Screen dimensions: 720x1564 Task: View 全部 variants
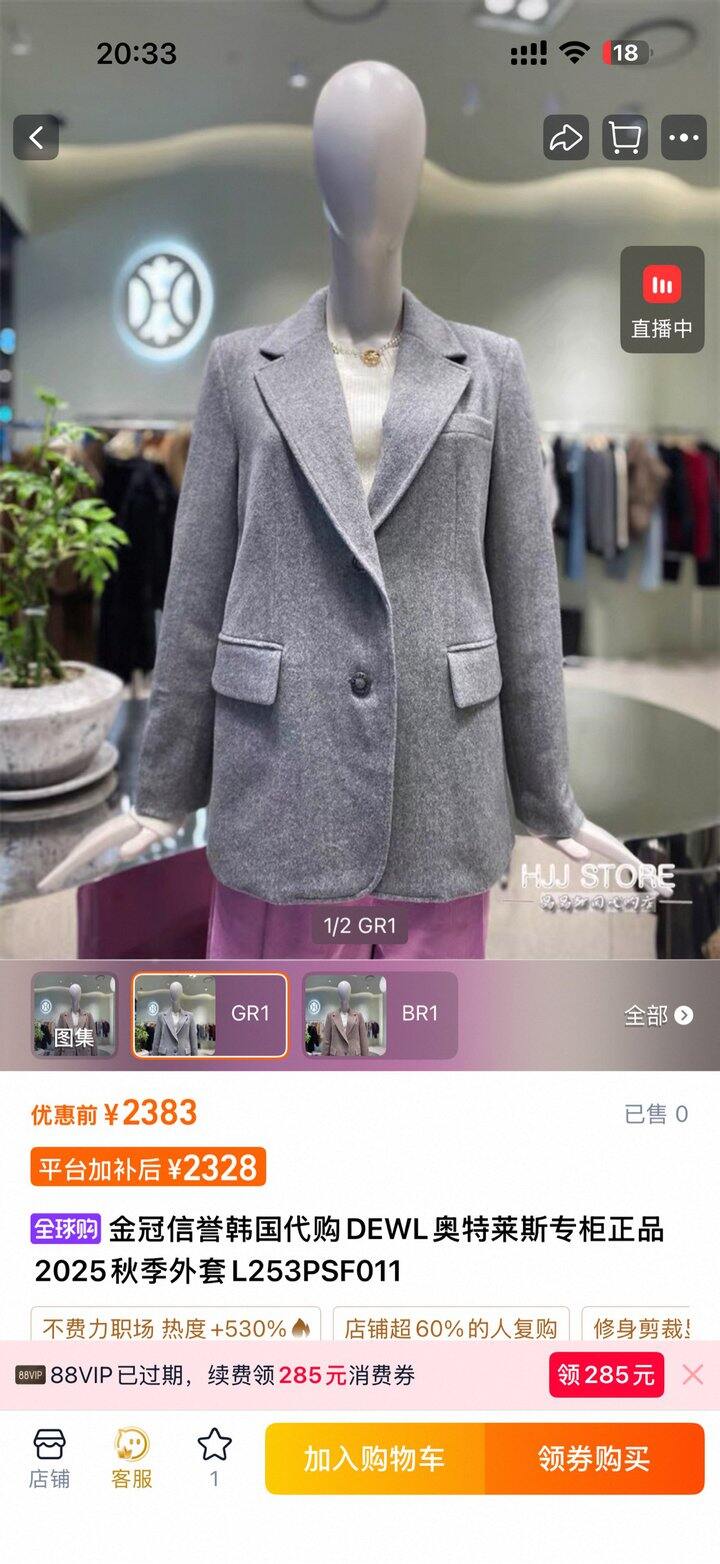658,1015
